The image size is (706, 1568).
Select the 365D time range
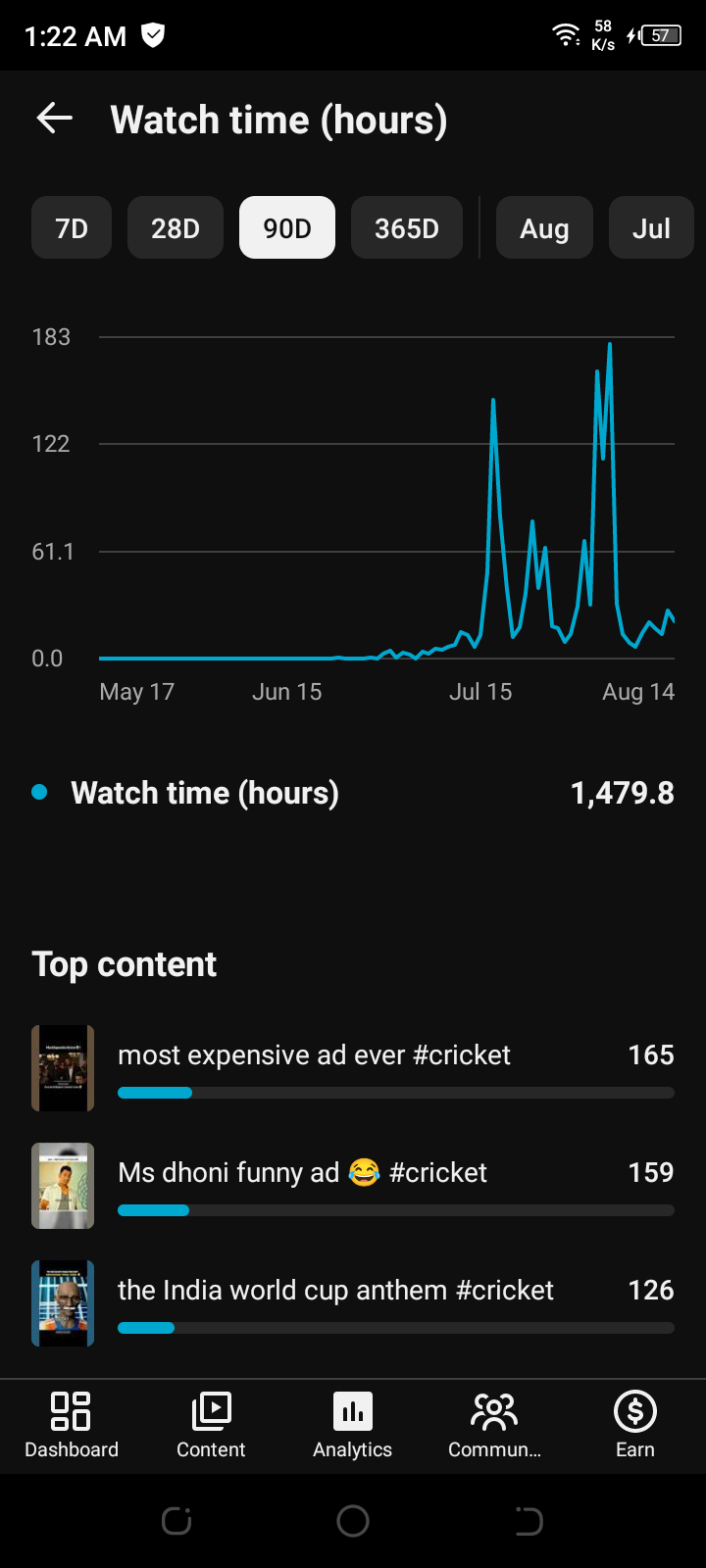(407, 227)
